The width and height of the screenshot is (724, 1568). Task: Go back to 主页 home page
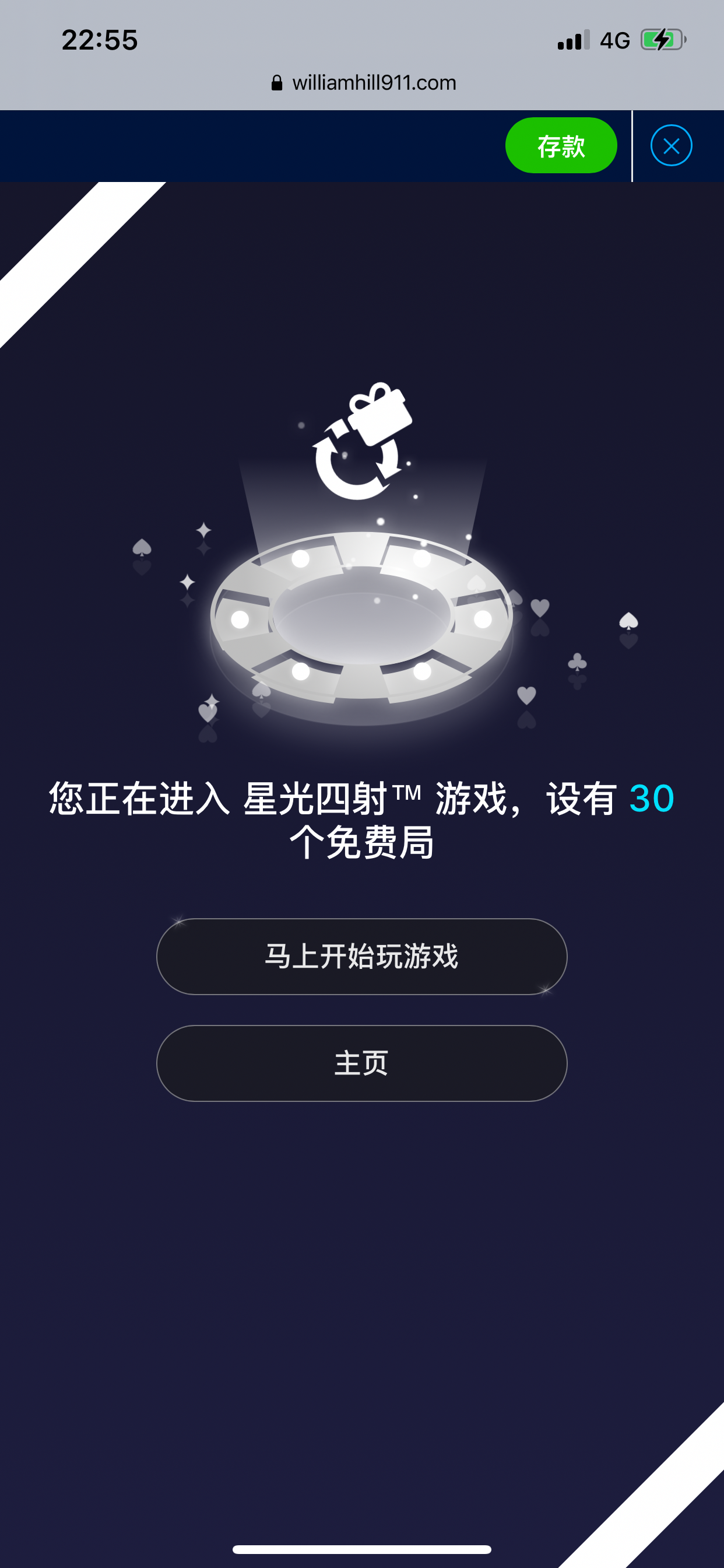click(361, 1063)
